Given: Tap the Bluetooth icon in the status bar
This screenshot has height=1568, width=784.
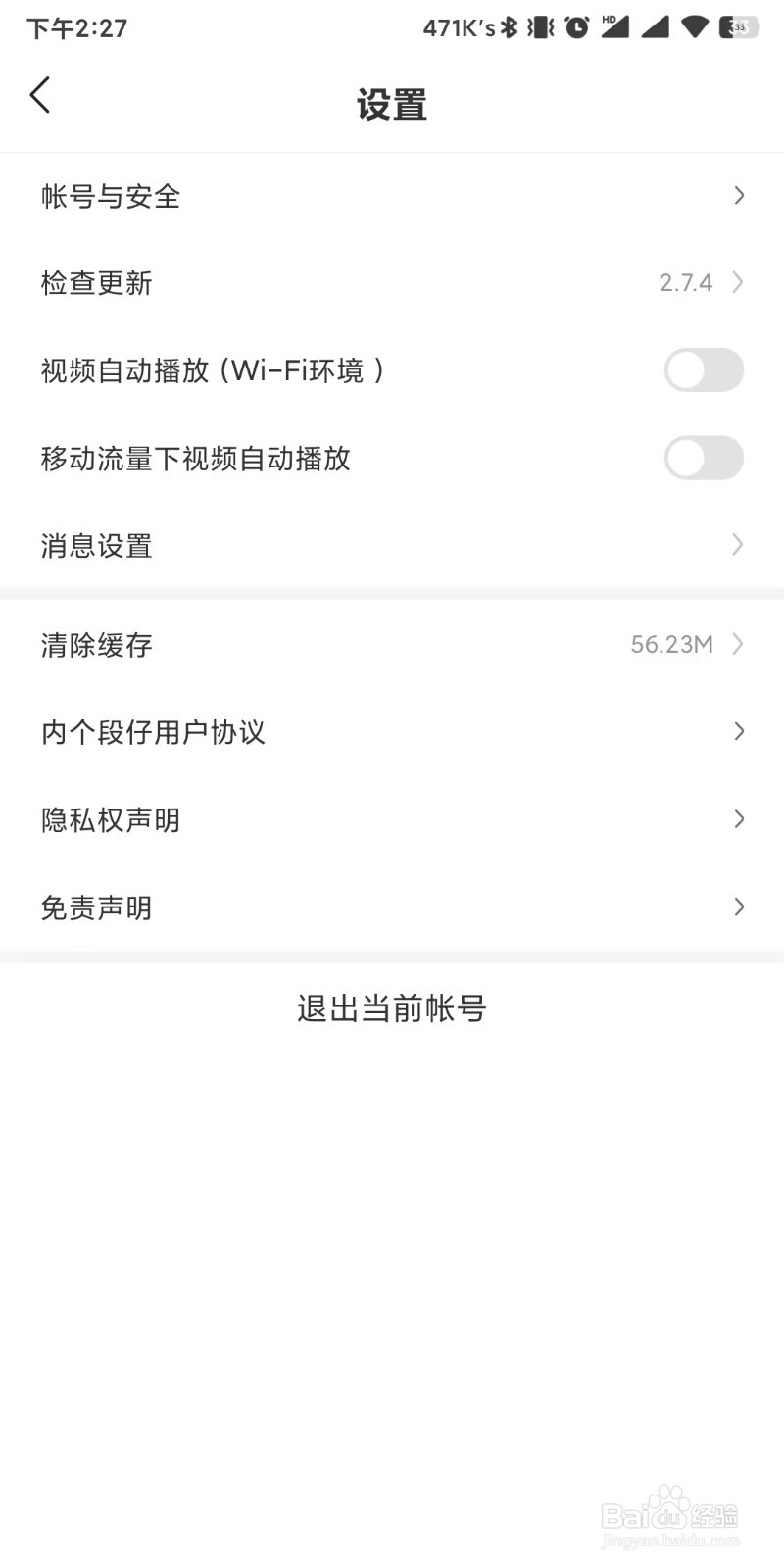Looking at the screenshot, I should pos(509,27).
